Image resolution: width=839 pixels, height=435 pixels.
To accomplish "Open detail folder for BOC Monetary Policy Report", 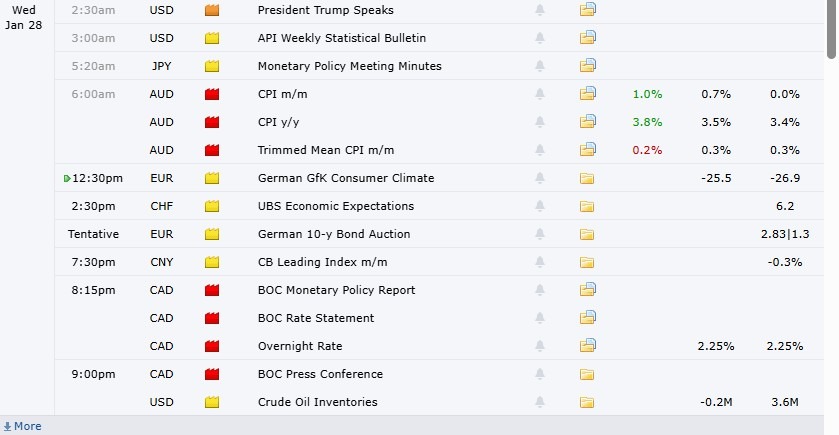I will 587,290.
